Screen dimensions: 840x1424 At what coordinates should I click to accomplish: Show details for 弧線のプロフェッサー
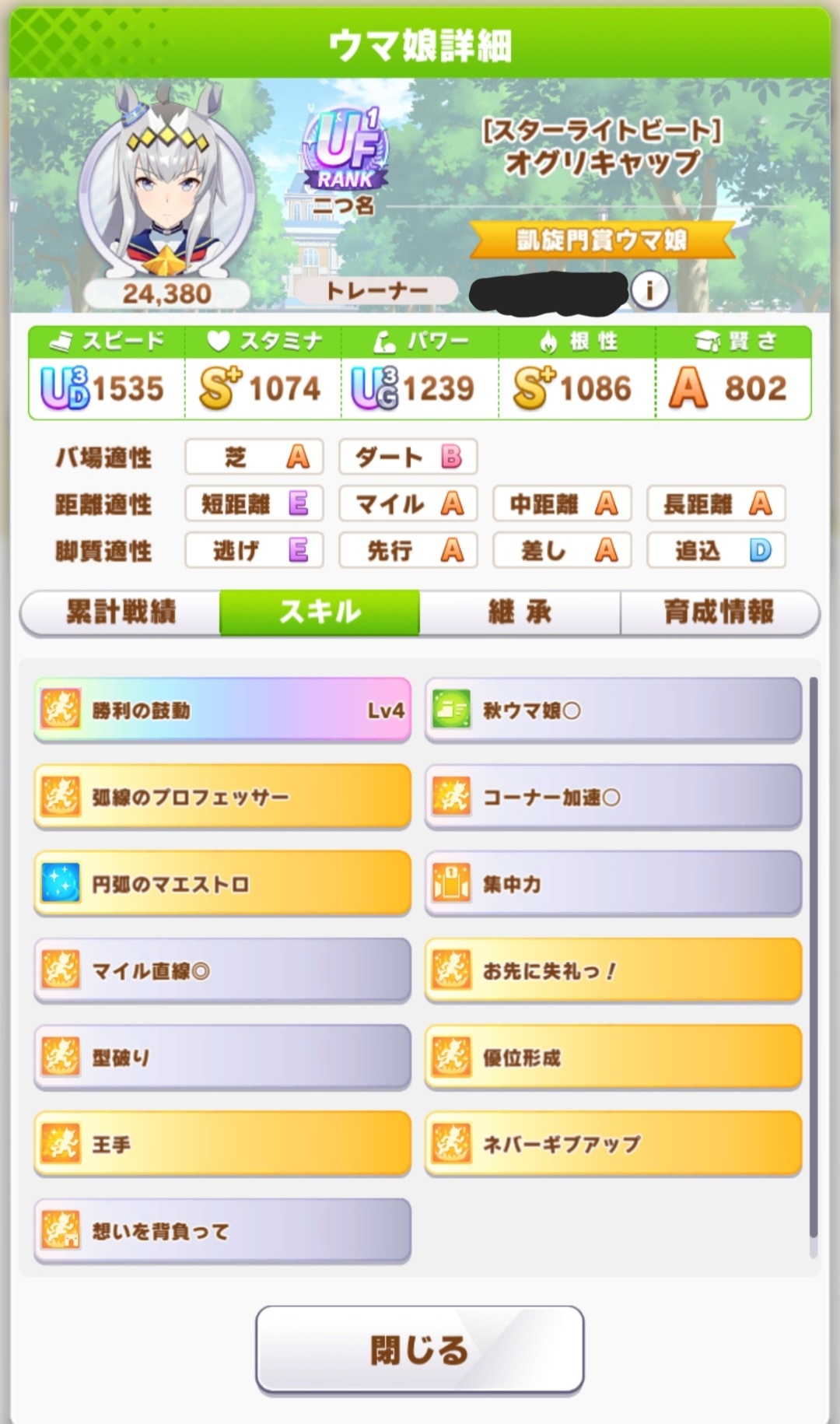(222, 797)
